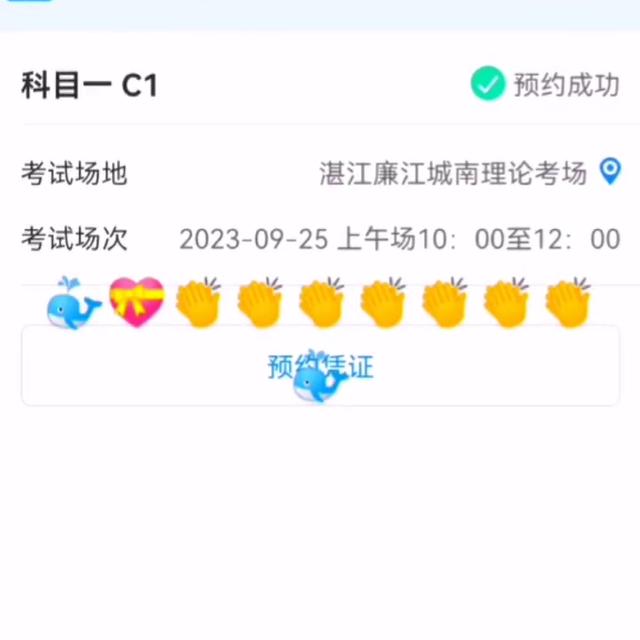Viewport: 640px width, 640px height.
Task: Open the map pin beside 湛江廉江城南理论考场
Action: pyautogui.click(x=609, y=172)
